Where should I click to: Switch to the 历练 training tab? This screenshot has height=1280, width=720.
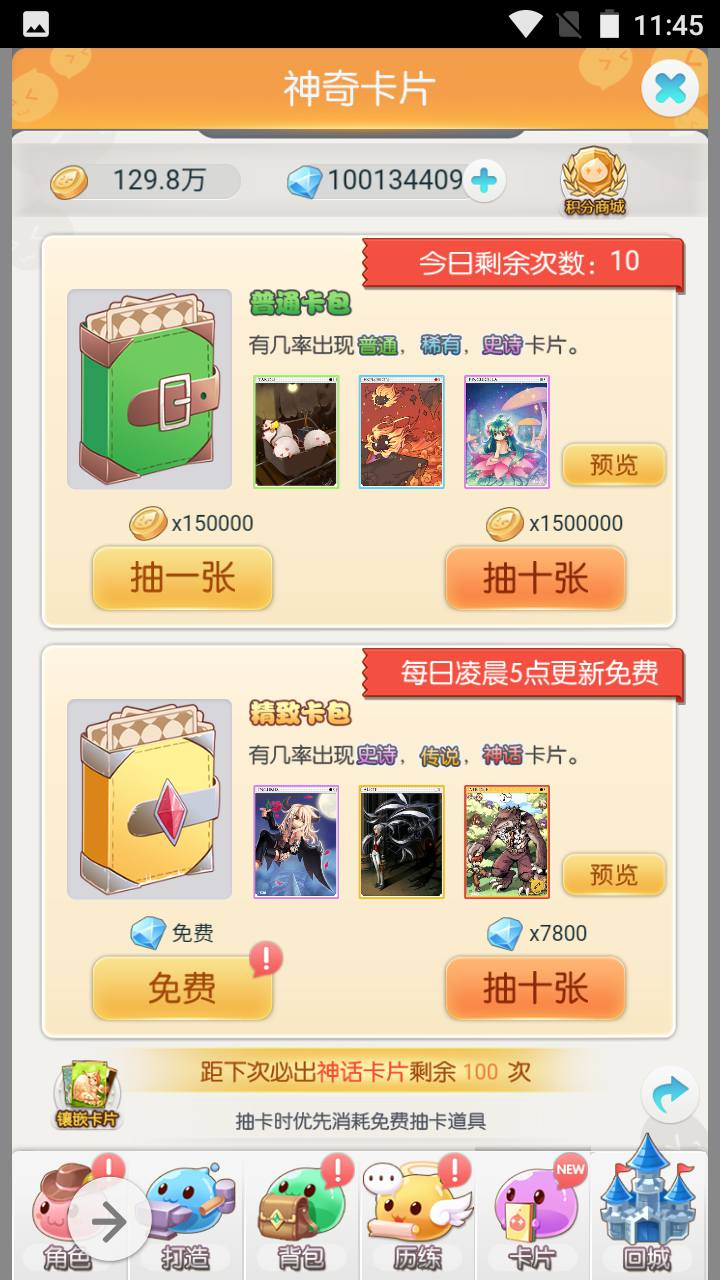coord(418,1214)
